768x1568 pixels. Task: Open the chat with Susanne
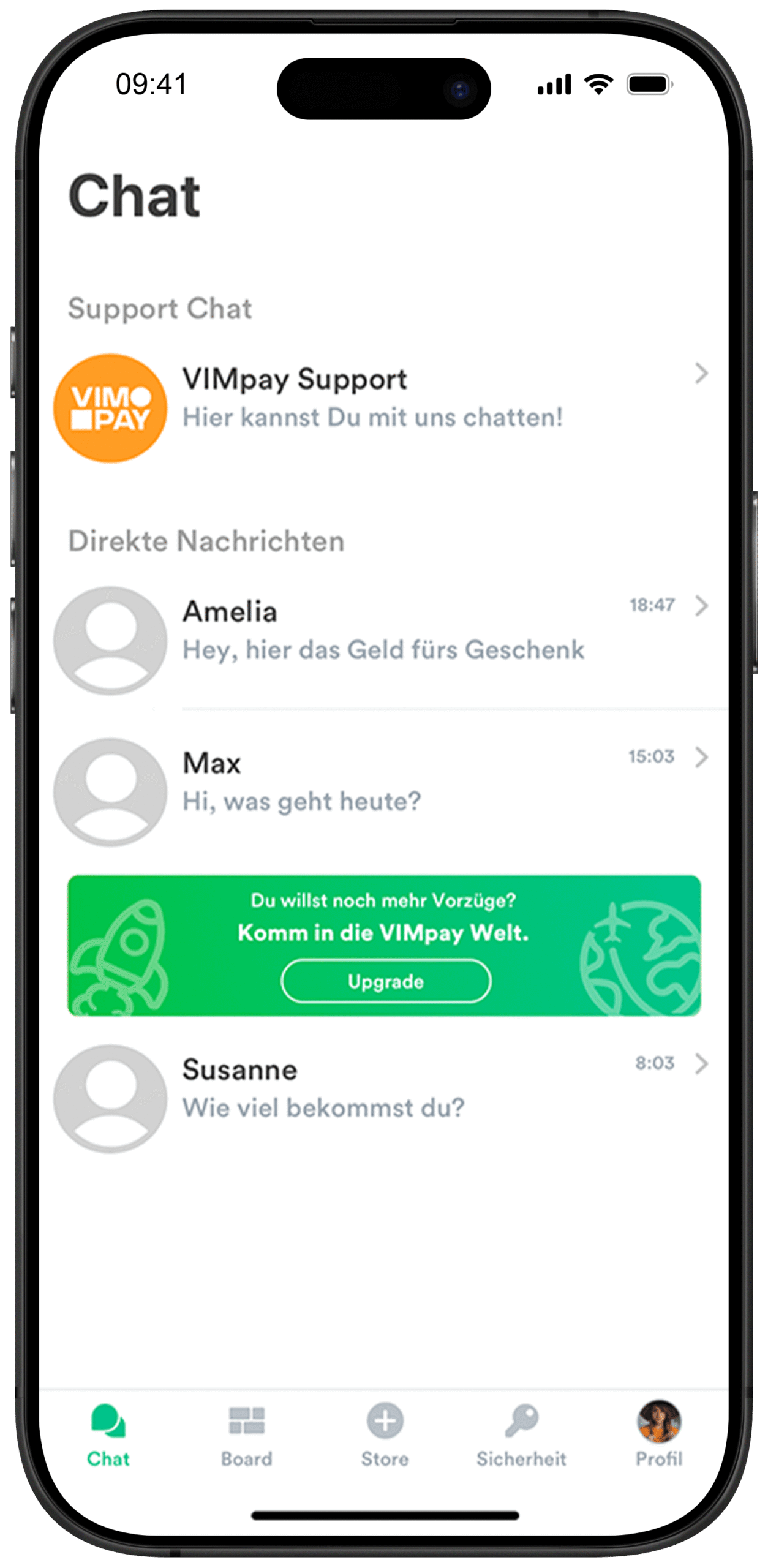[x=380, y=1088]
